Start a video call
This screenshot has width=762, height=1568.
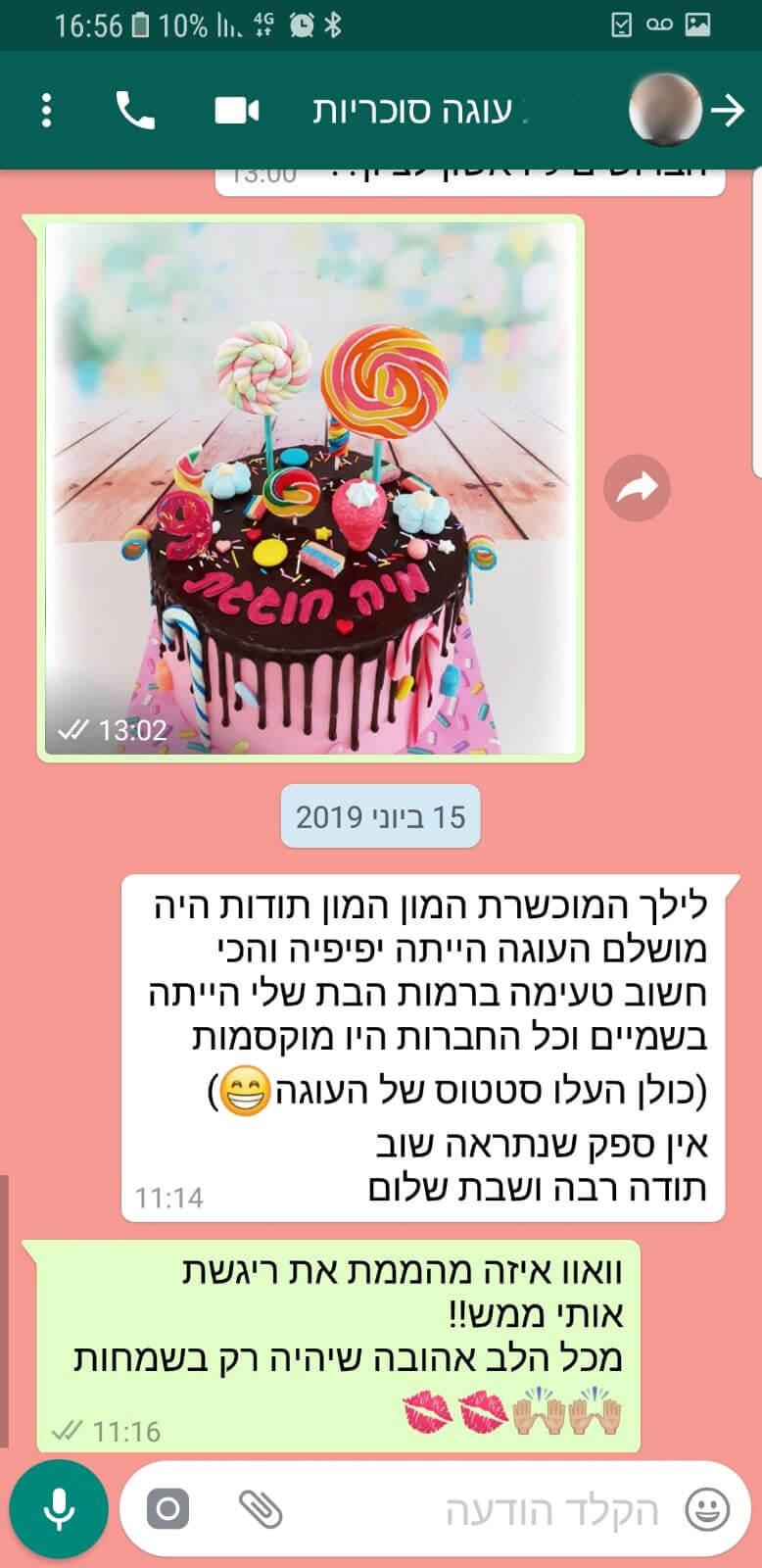[236, 111]
